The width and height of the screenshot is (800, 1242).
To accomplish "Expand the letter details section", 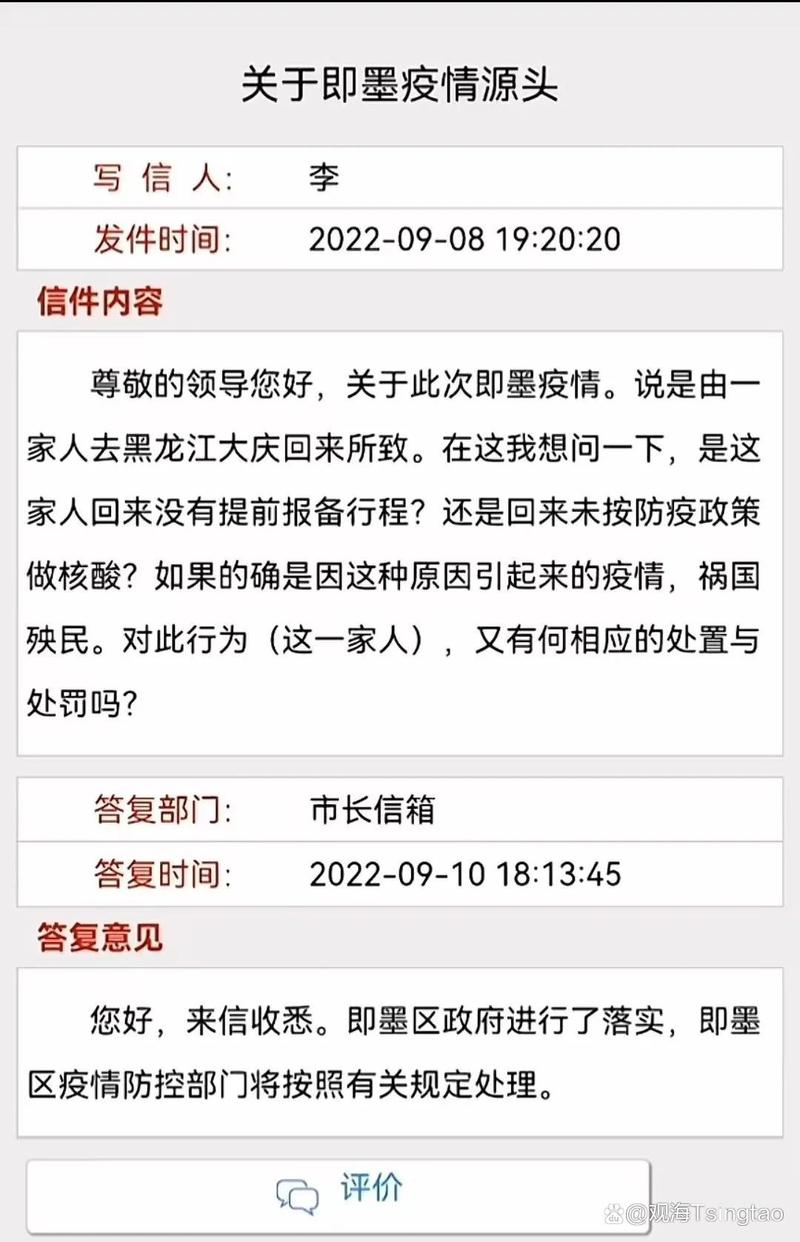I will (x=400, y=208).
